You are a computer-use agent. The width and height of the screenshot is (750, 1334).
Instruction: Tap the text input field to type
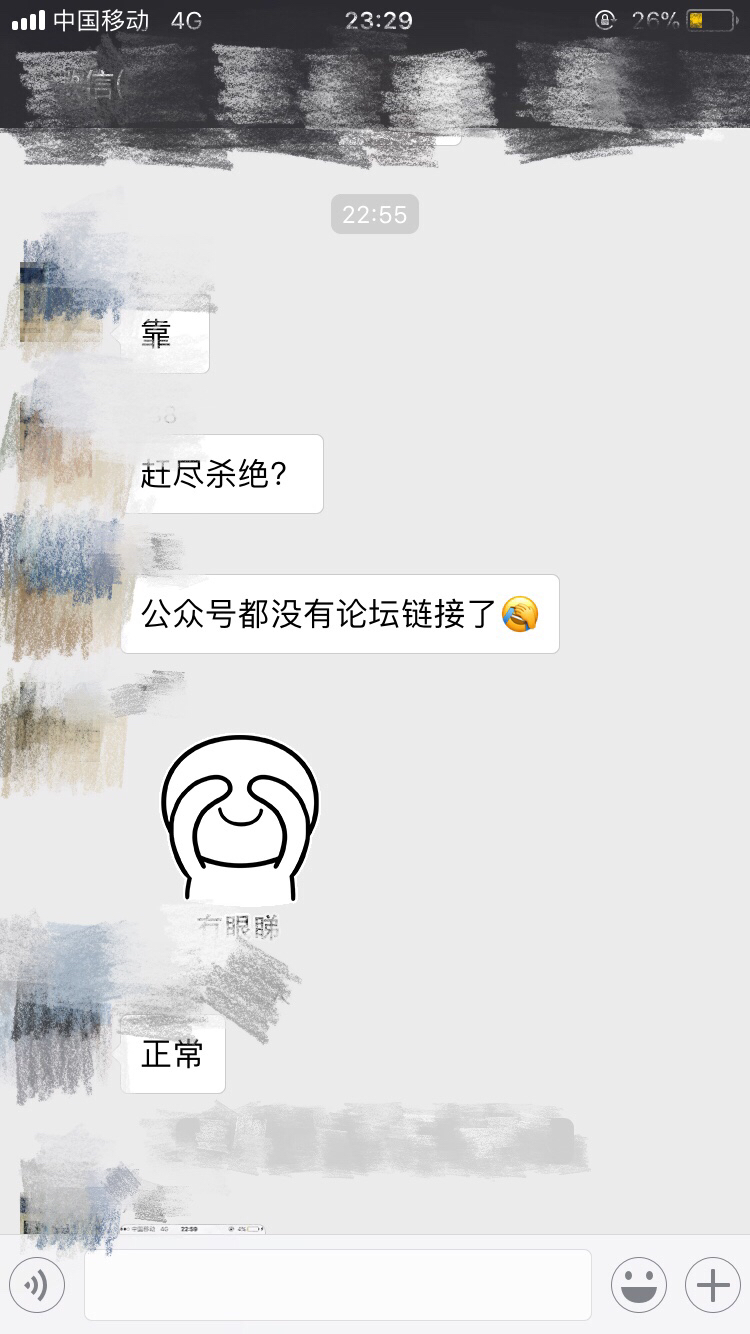click(x=337, y=1284)
